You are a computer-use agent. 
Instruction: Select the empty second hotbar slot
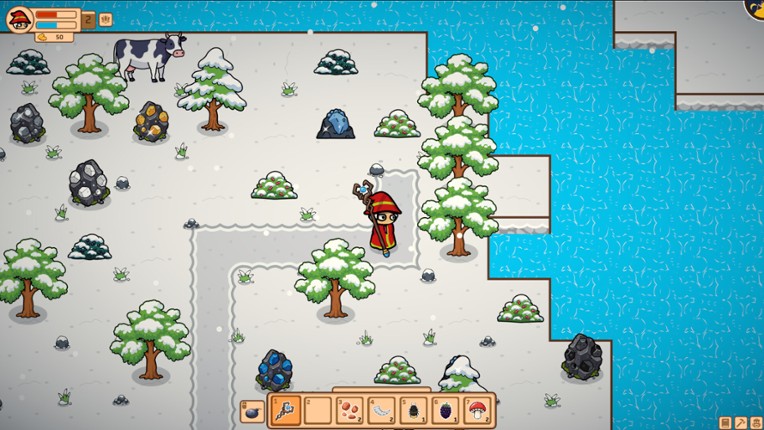click(317, 410)
